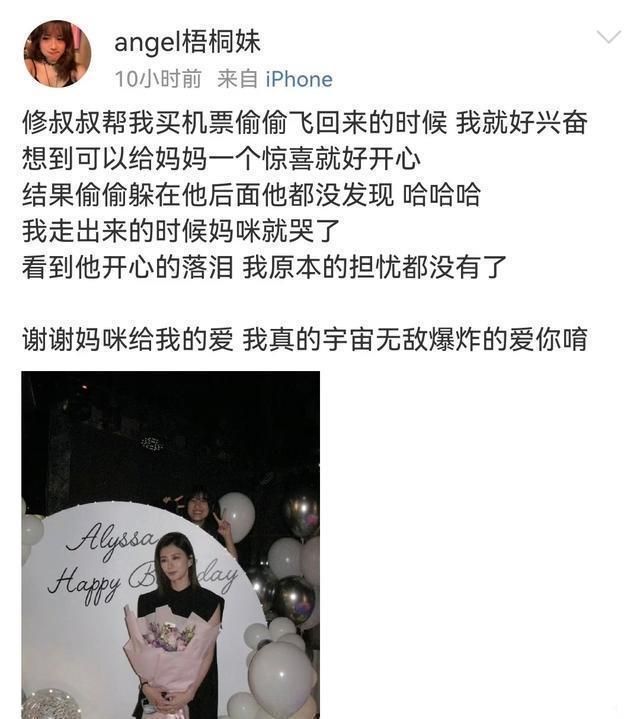The image size is (640, 719).
Task: Open the username angel梧桐妹
Action: (187, 41)
